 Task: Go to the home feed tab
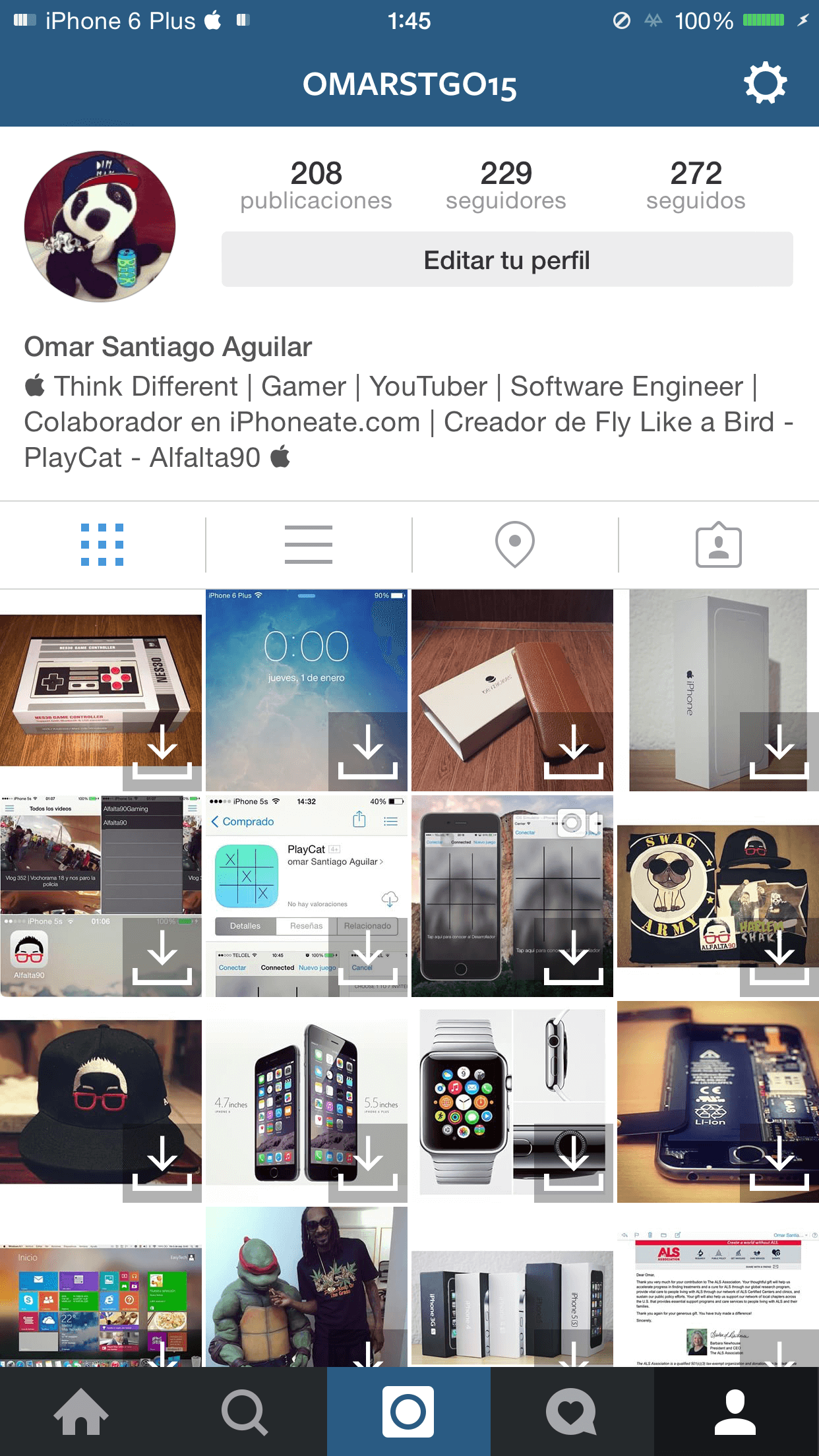(x=81, y=1412)
